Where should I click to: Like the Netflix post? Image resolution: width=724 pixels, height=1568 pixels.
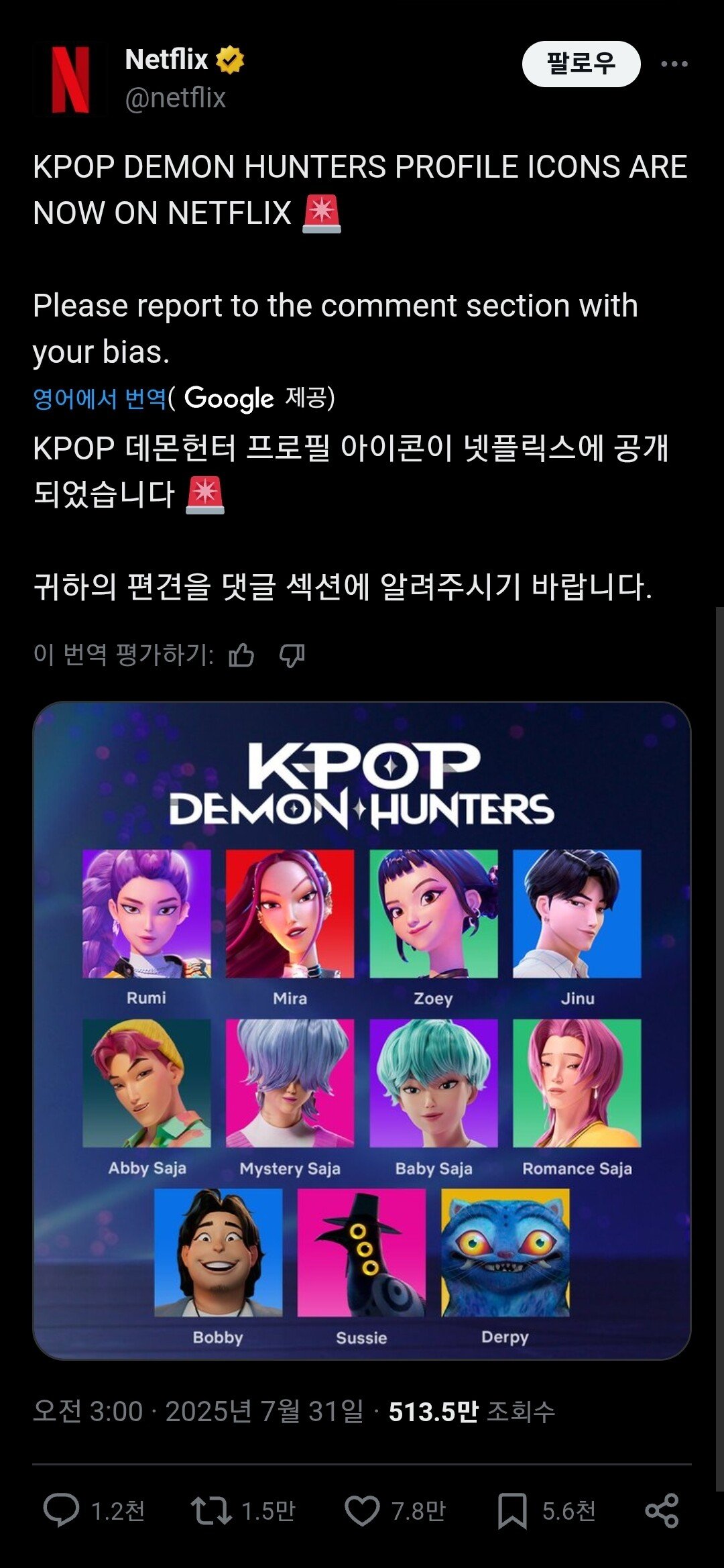coord(362,1510)
